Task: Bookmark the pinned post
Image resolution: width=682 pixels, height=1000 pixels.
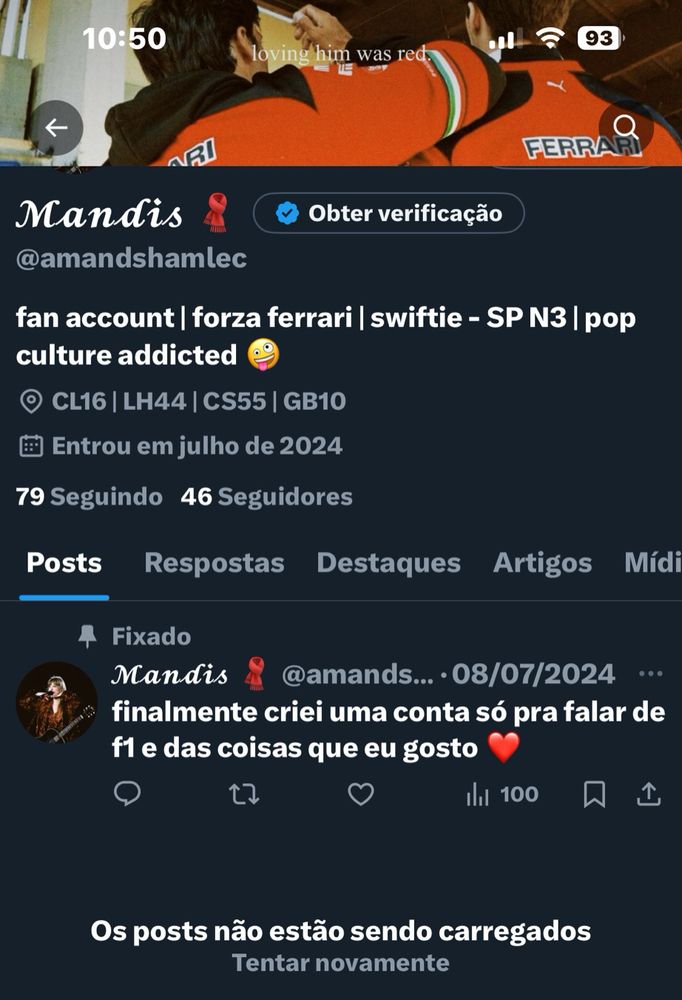Action: pyautogui.click(x=594, y=795)
